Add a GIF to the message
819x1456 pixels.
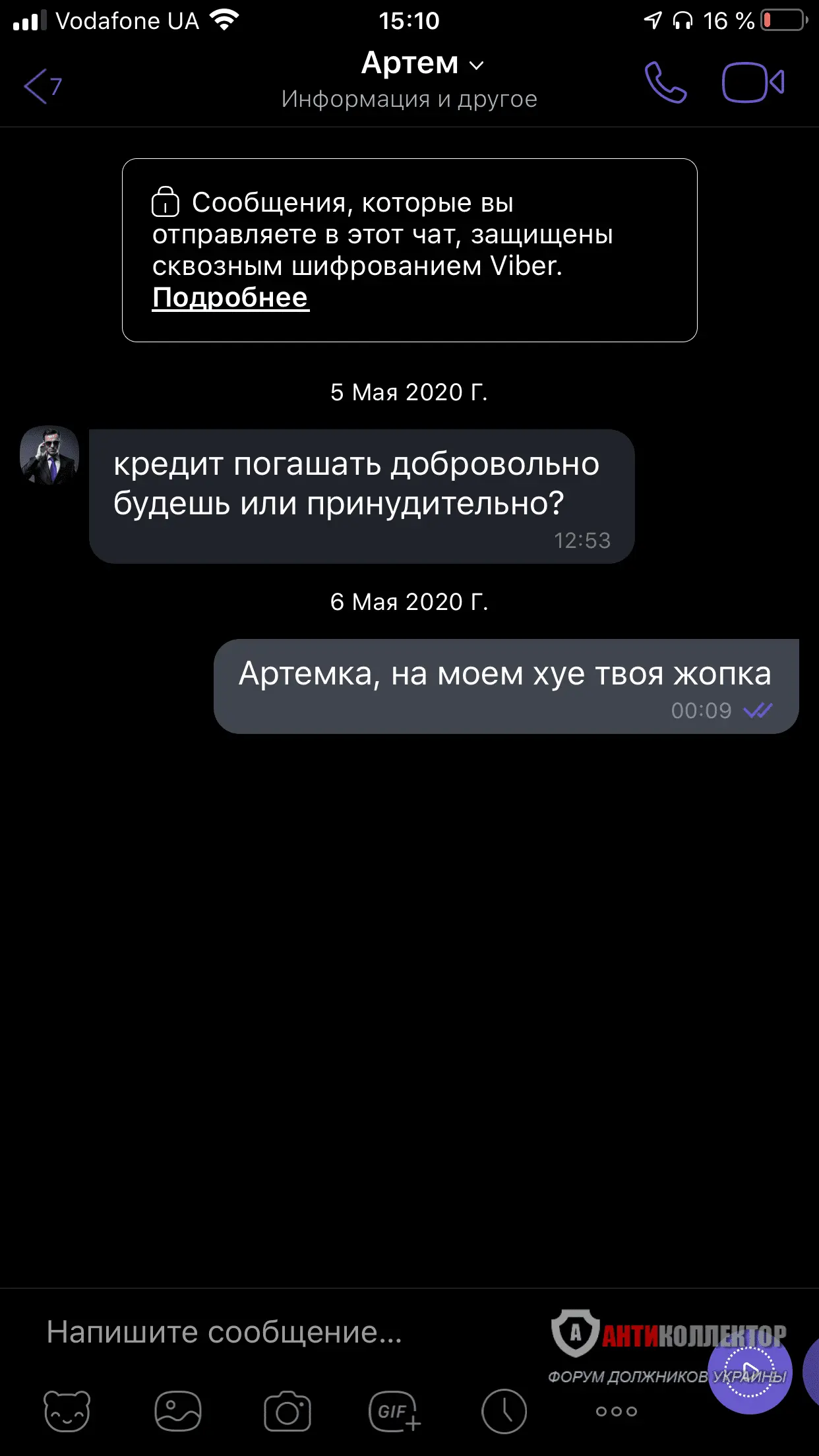pos(394,1411)
